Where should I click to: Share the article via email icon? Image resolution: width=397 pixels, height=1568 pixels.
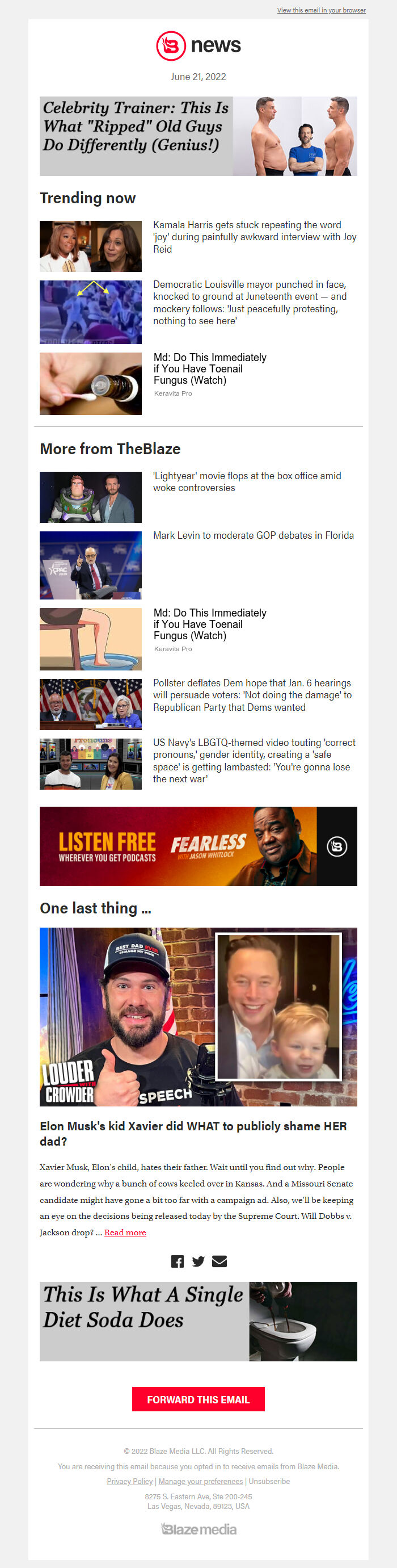[219, 1261]
